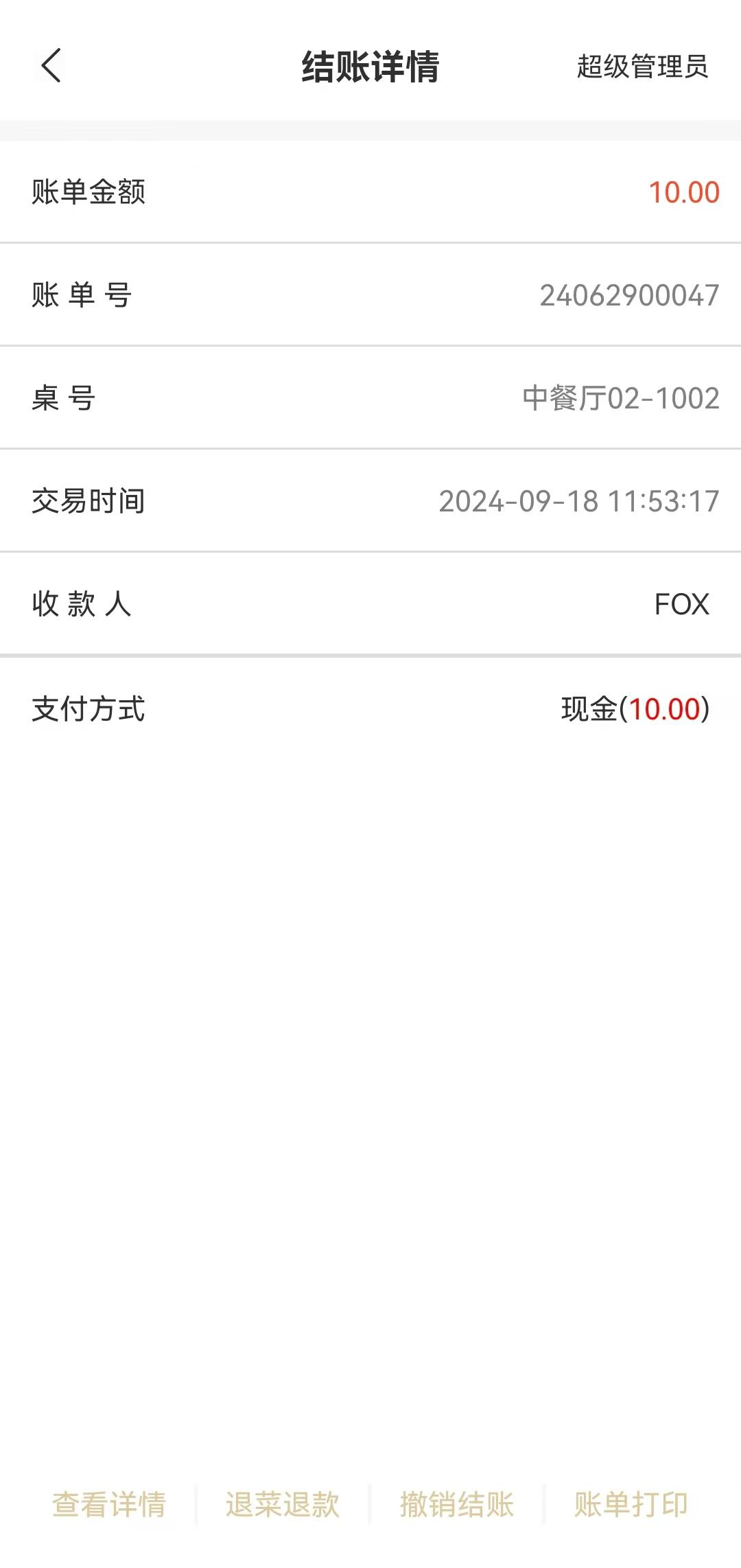Tap 撤销结账 to revoke checkout
741x1568 pixels.
(x=457, y=1504)
